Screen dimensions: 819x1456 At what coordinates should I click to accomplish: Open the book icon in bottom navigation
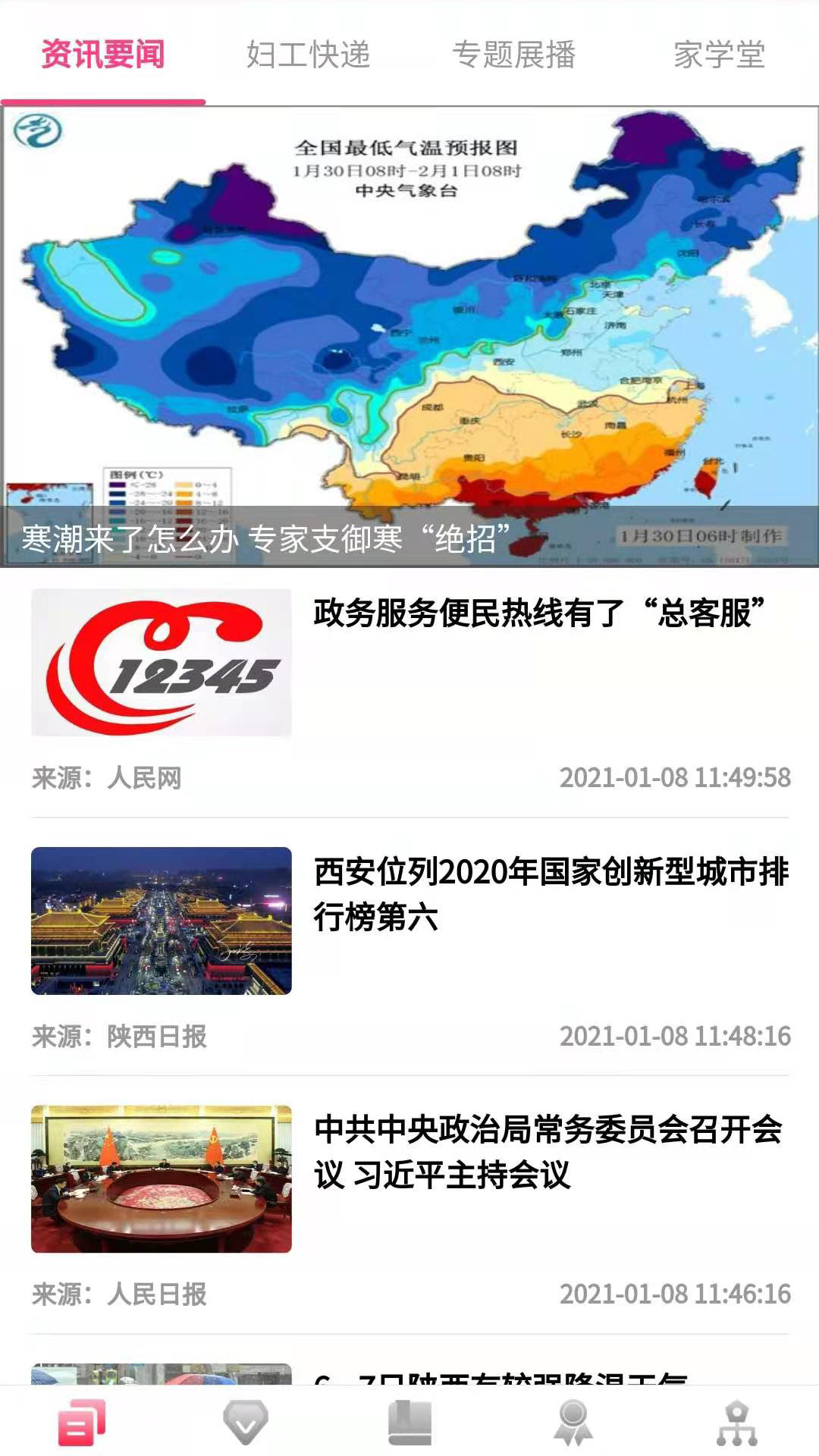coord(409,1423)
